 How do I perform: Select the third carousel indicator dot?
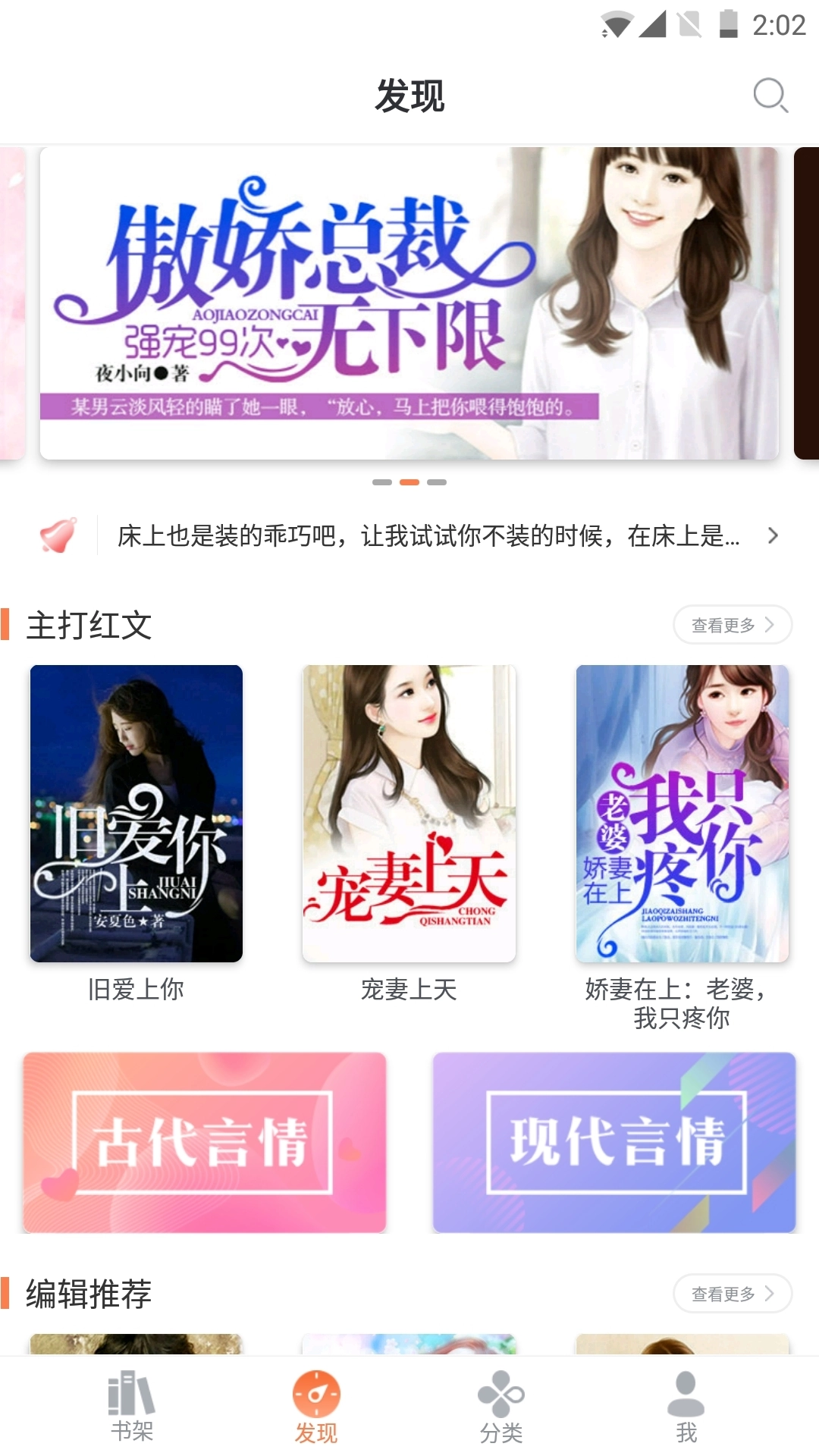click(x=438, y=480)
